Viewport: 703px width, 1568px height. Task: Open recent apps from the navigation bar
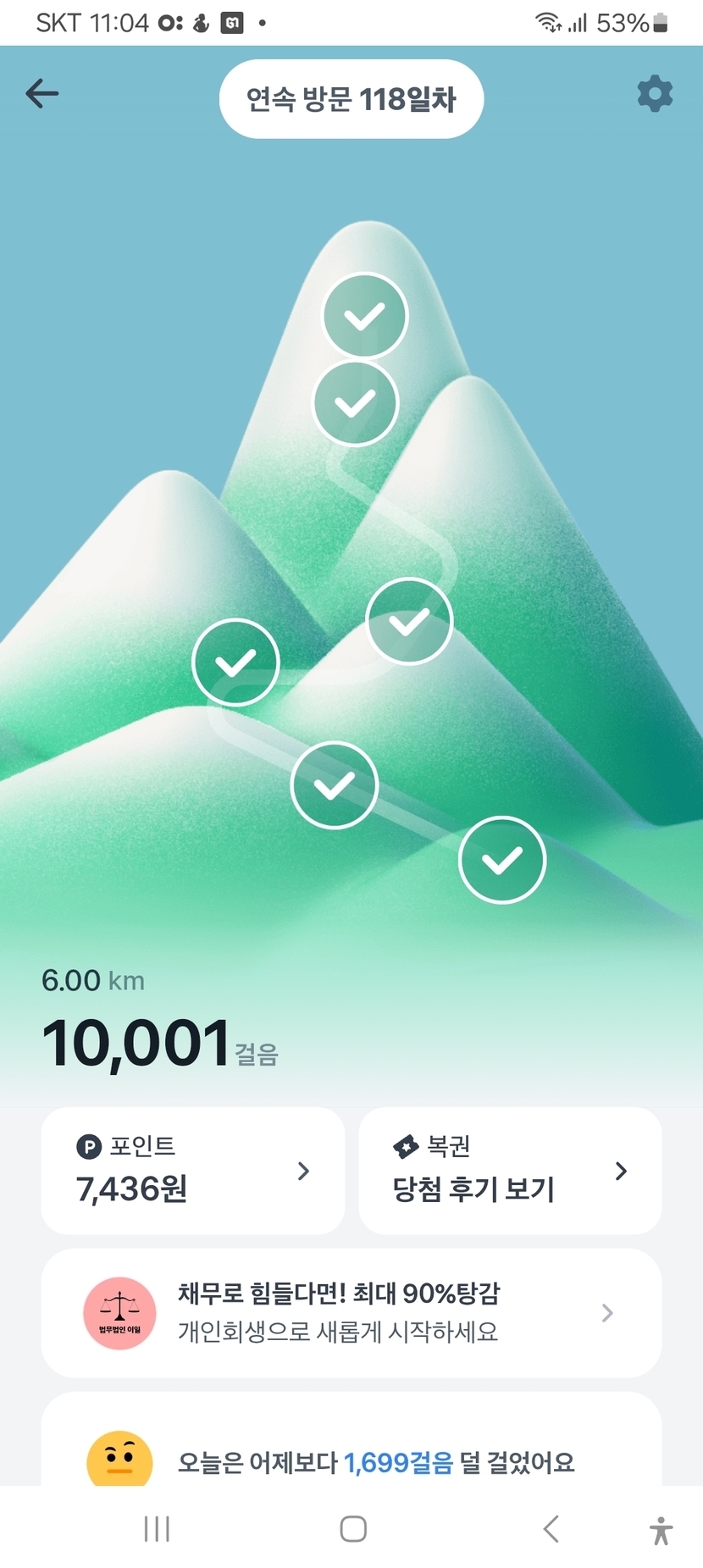[x=157, y=1529]
